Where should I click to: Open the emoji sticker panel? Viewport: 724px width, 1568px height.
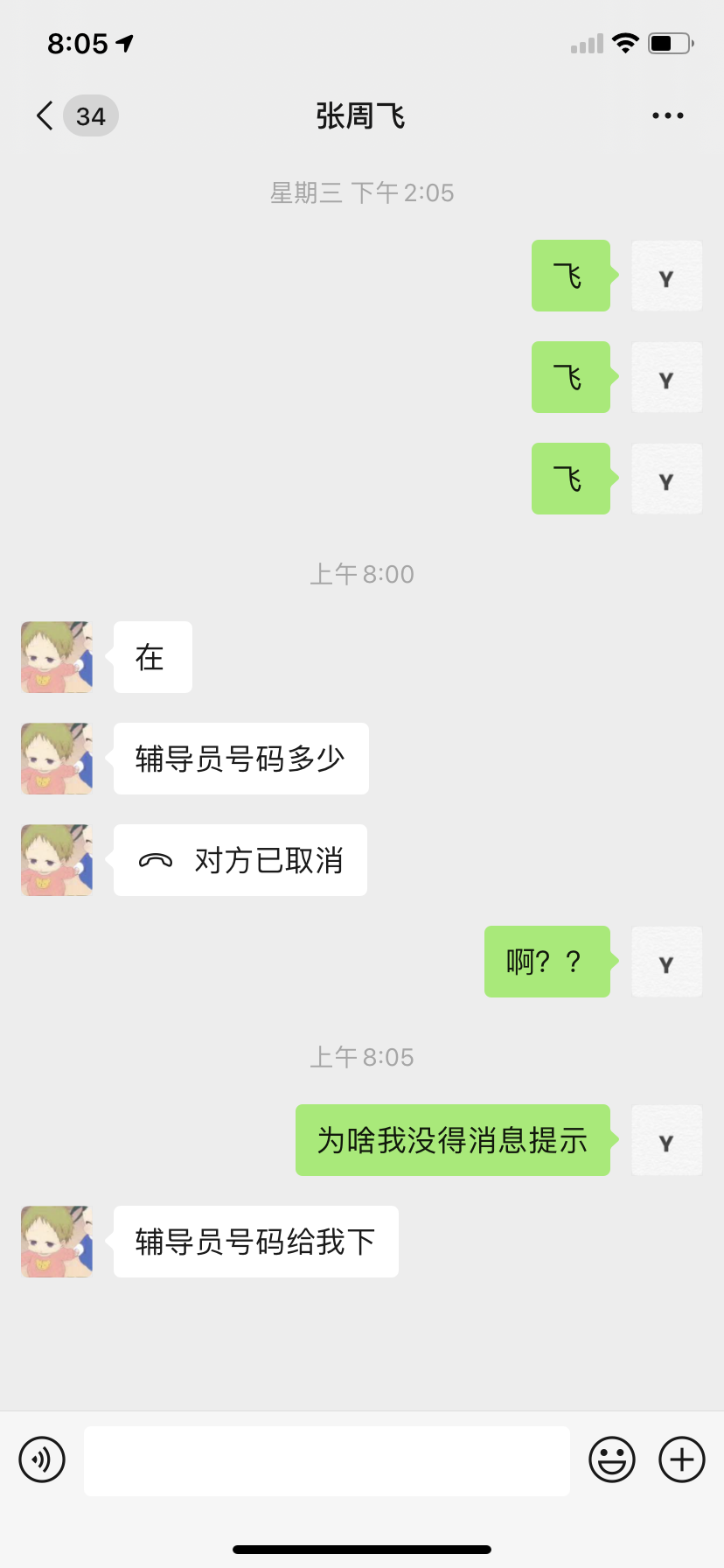(x=611, y=1459)
